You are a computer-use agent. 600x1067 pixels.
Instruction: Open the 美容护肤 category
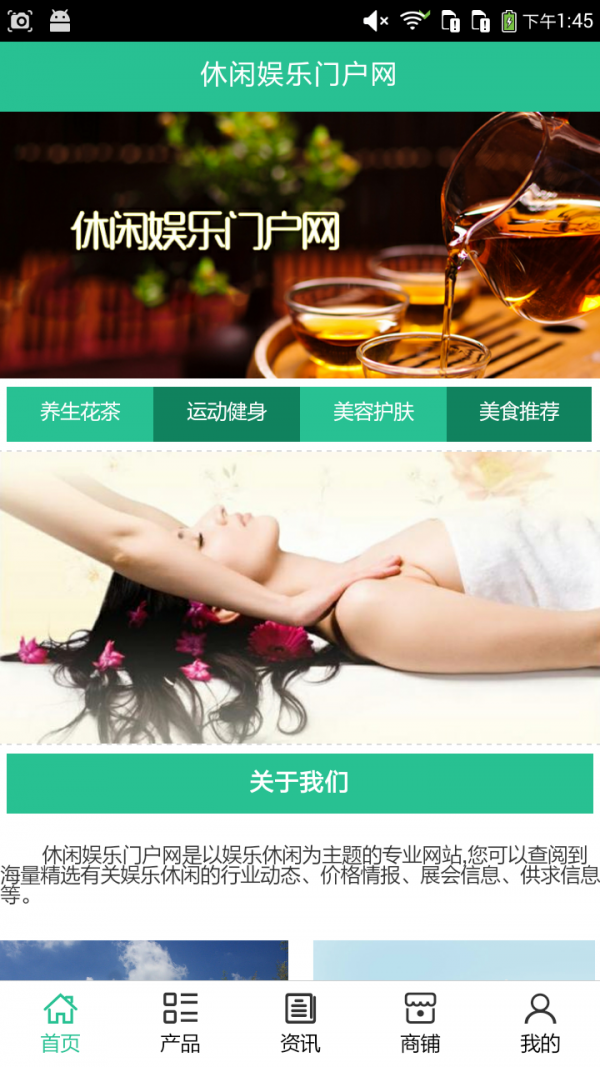point(373,414)
